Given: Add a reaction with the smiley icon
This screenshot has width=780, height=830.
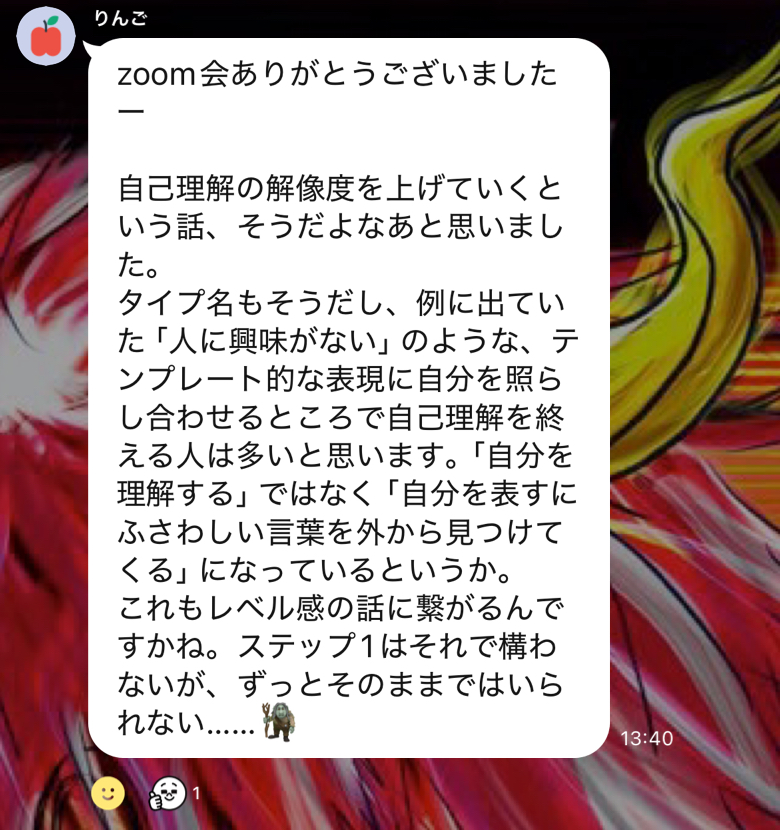Looking at the screenshot, I should tap(108, 794).
